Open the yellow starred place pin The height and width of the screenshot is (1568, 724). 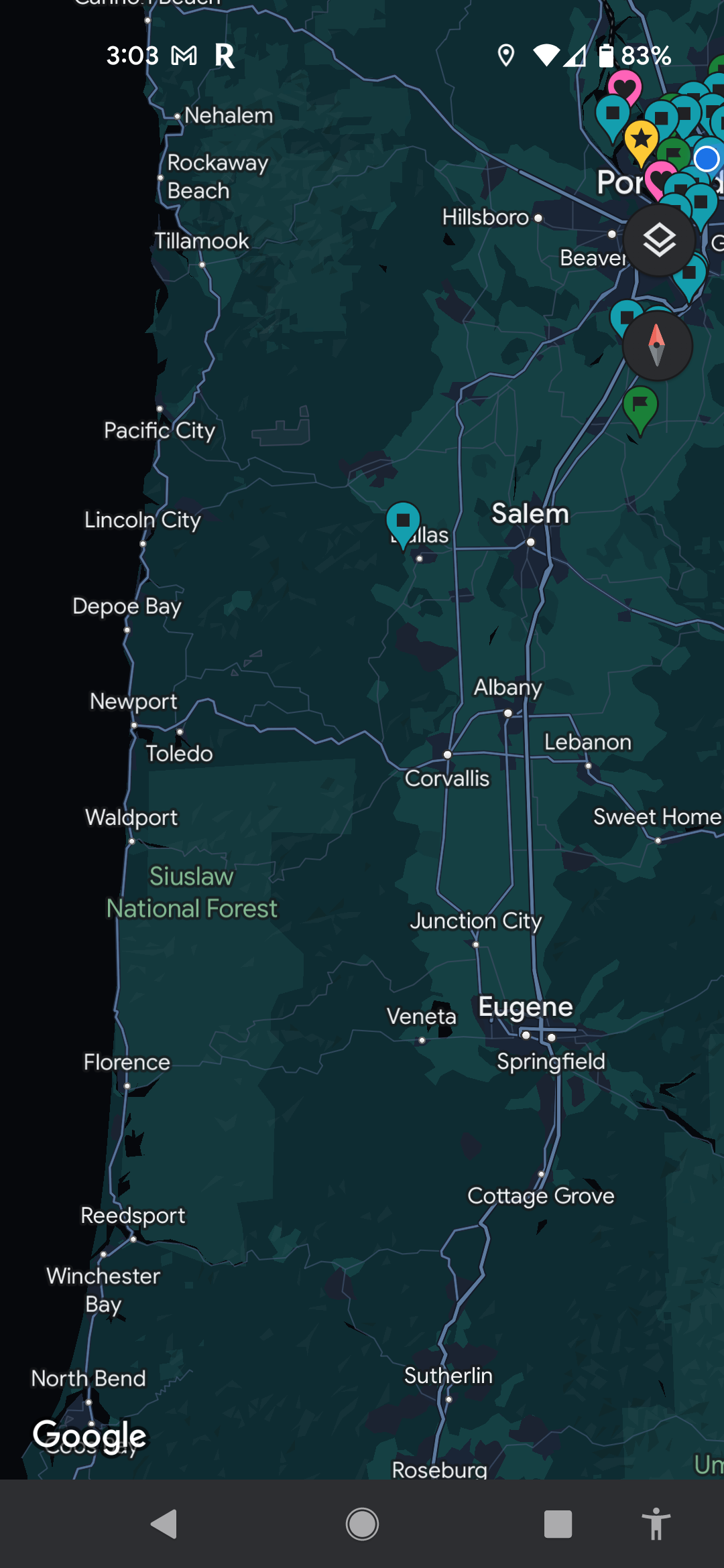click(x=641, y=139)
